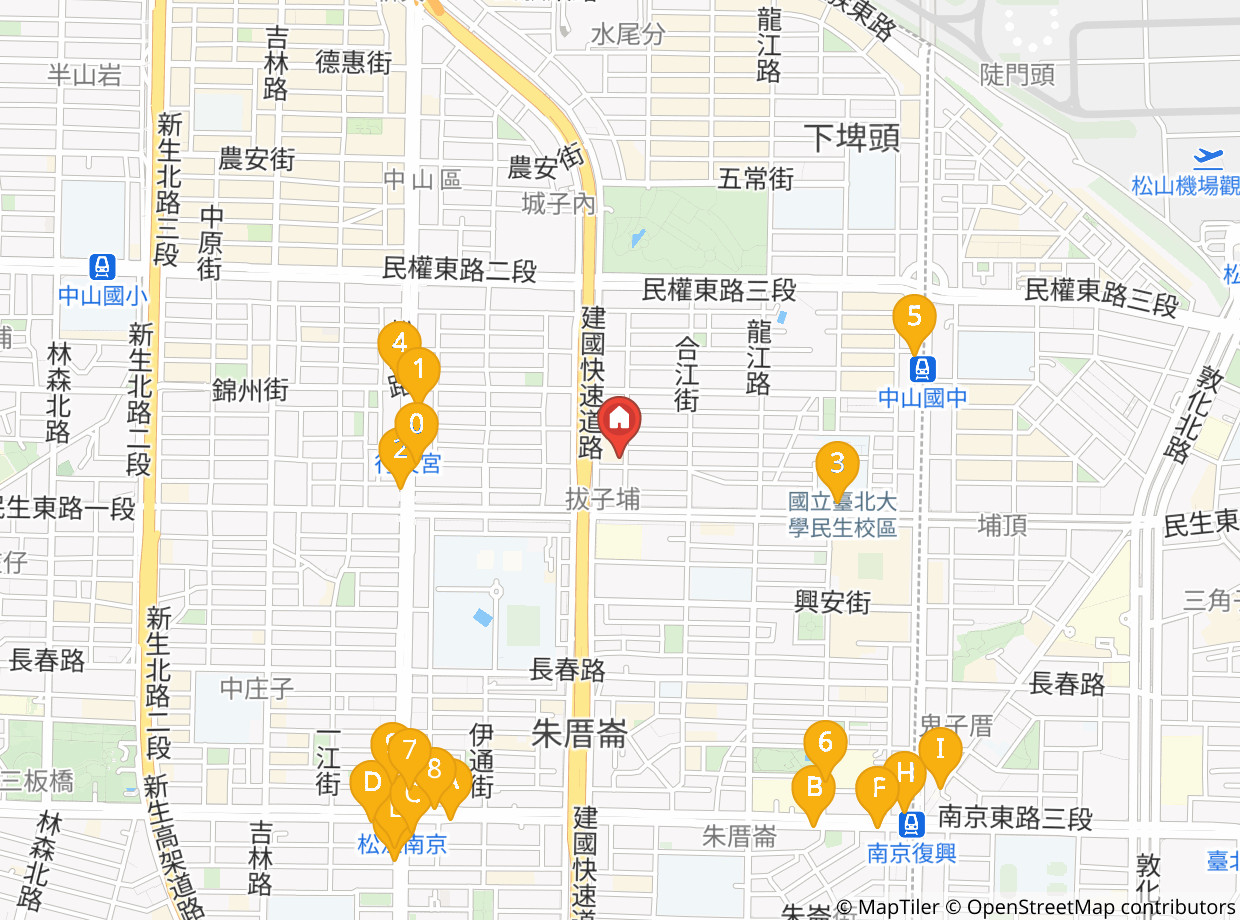Viewport: 1240px width, 920px height.
Task: Tap map marker 7
Action: point(410,749)
